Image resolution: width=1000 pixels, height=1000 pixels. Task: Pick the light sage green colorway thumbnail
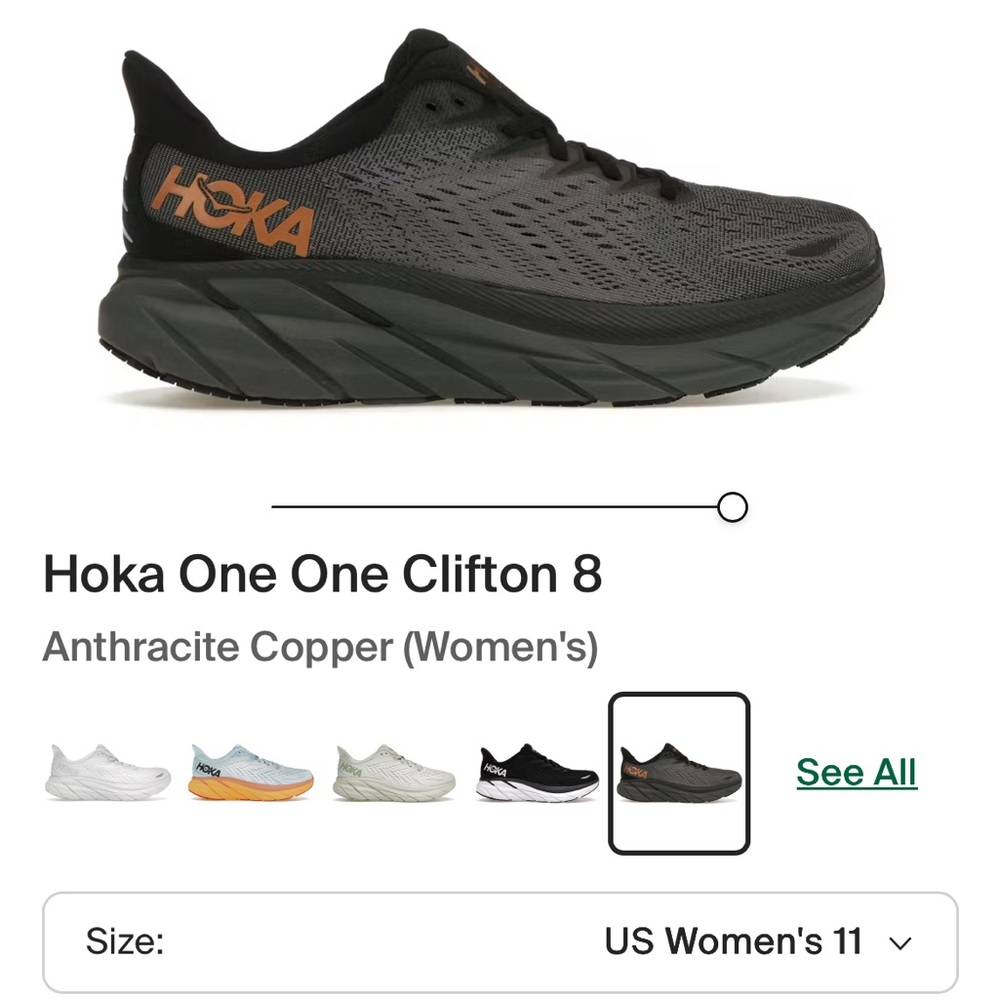394,772
